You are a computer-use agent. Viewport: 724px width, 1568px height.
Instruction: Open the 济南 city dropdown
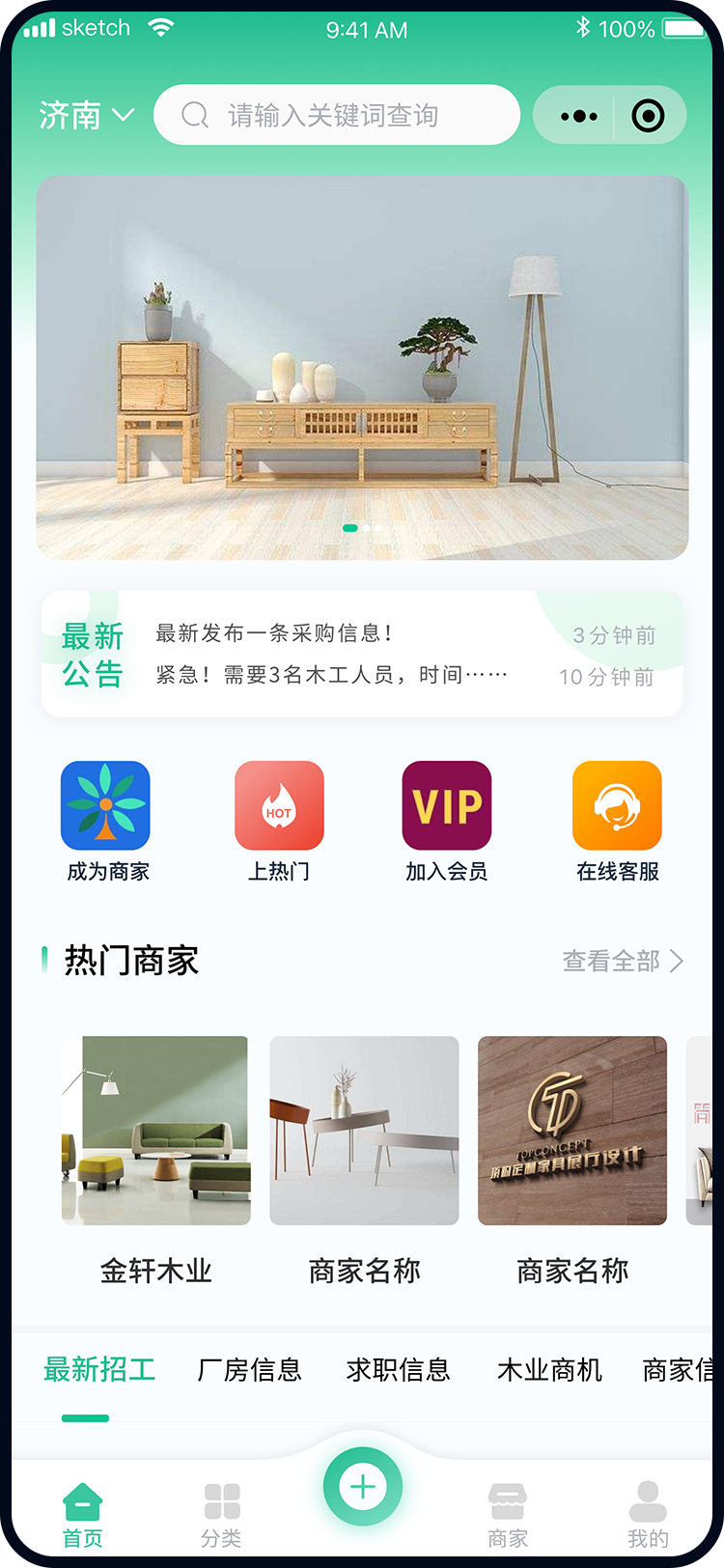[86, 116]
